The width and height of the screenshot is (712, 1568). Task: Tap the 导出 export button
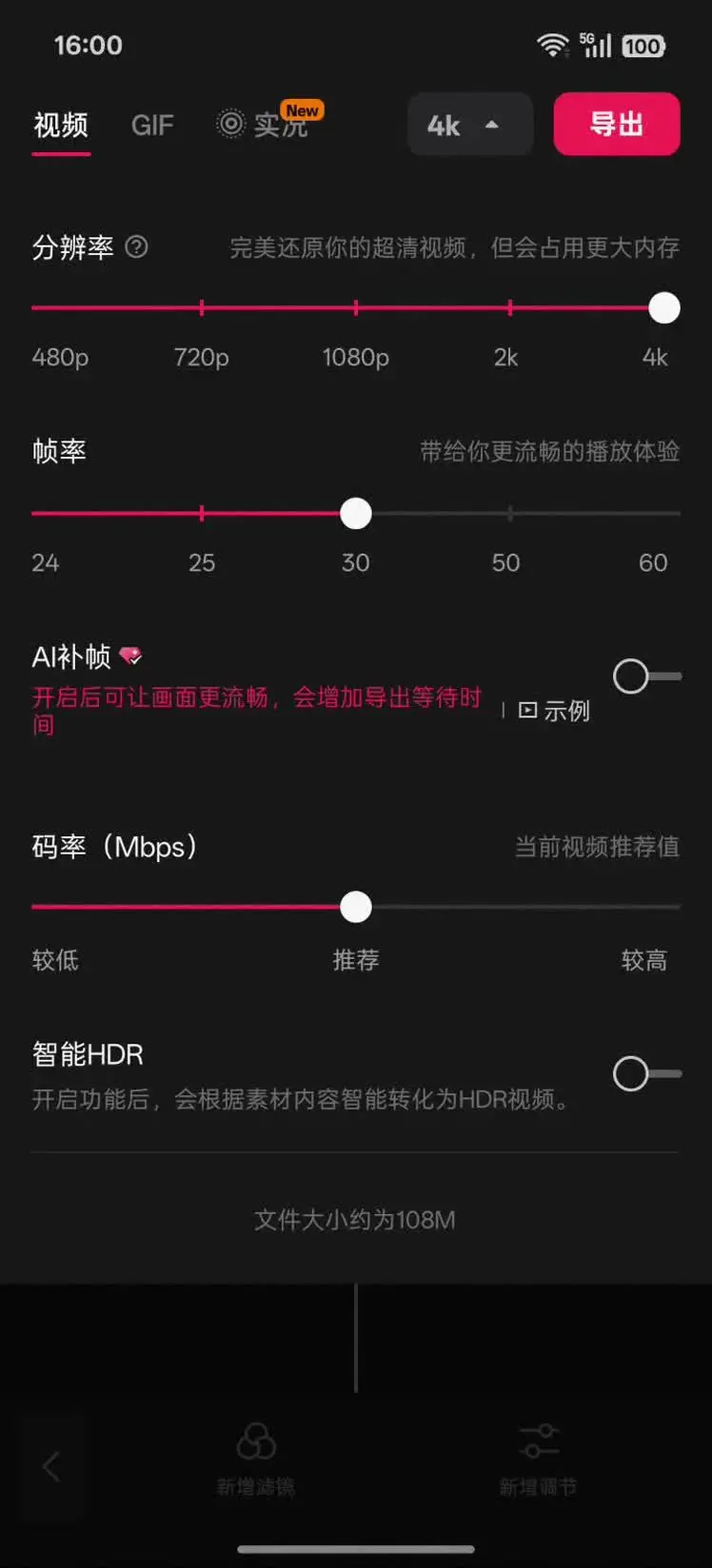pyautogui.click(x=616, y=124)
